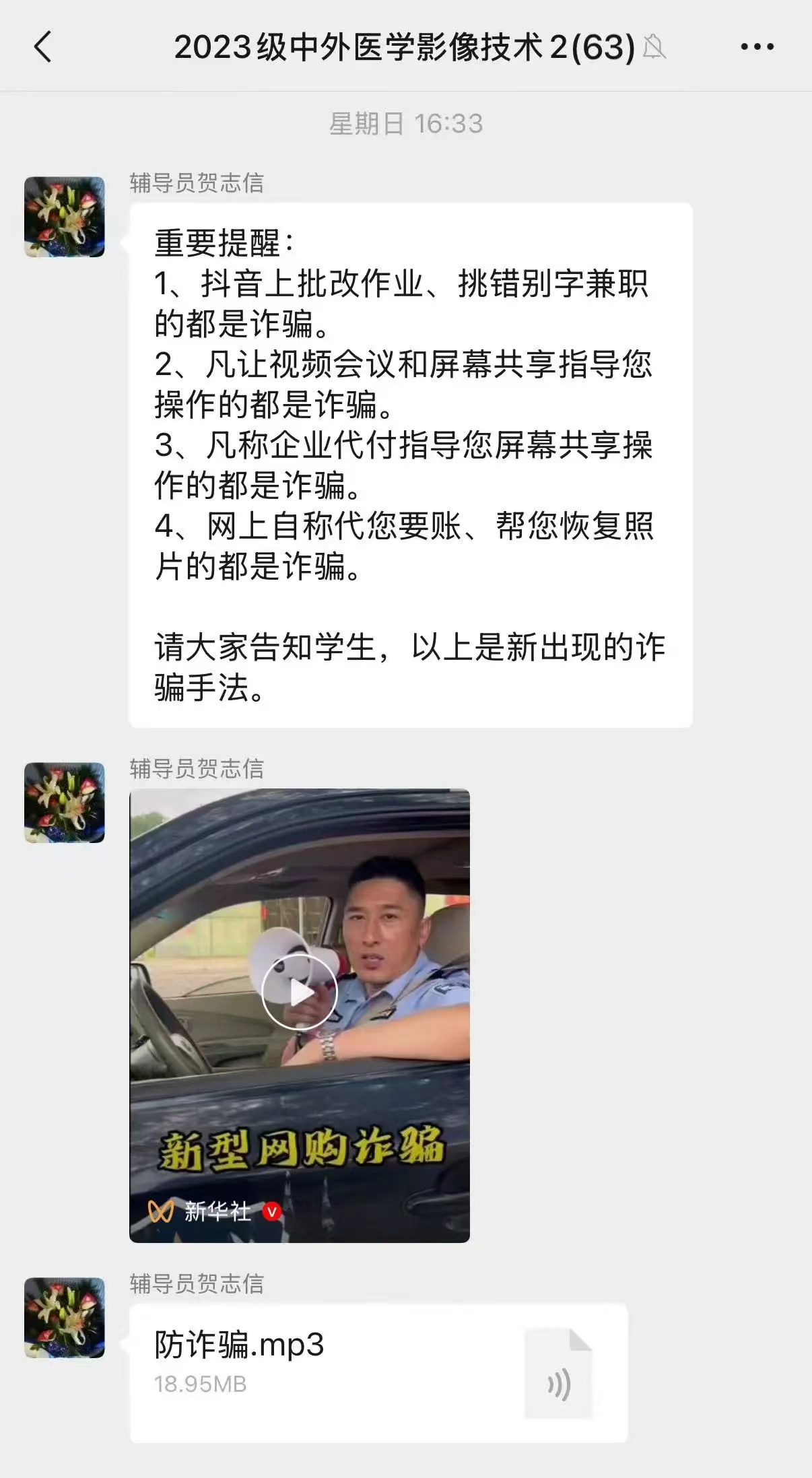Go back to the chat list
Image resolution: width=812 pixels, height=1478 pixels.
[x=43, y=47]
